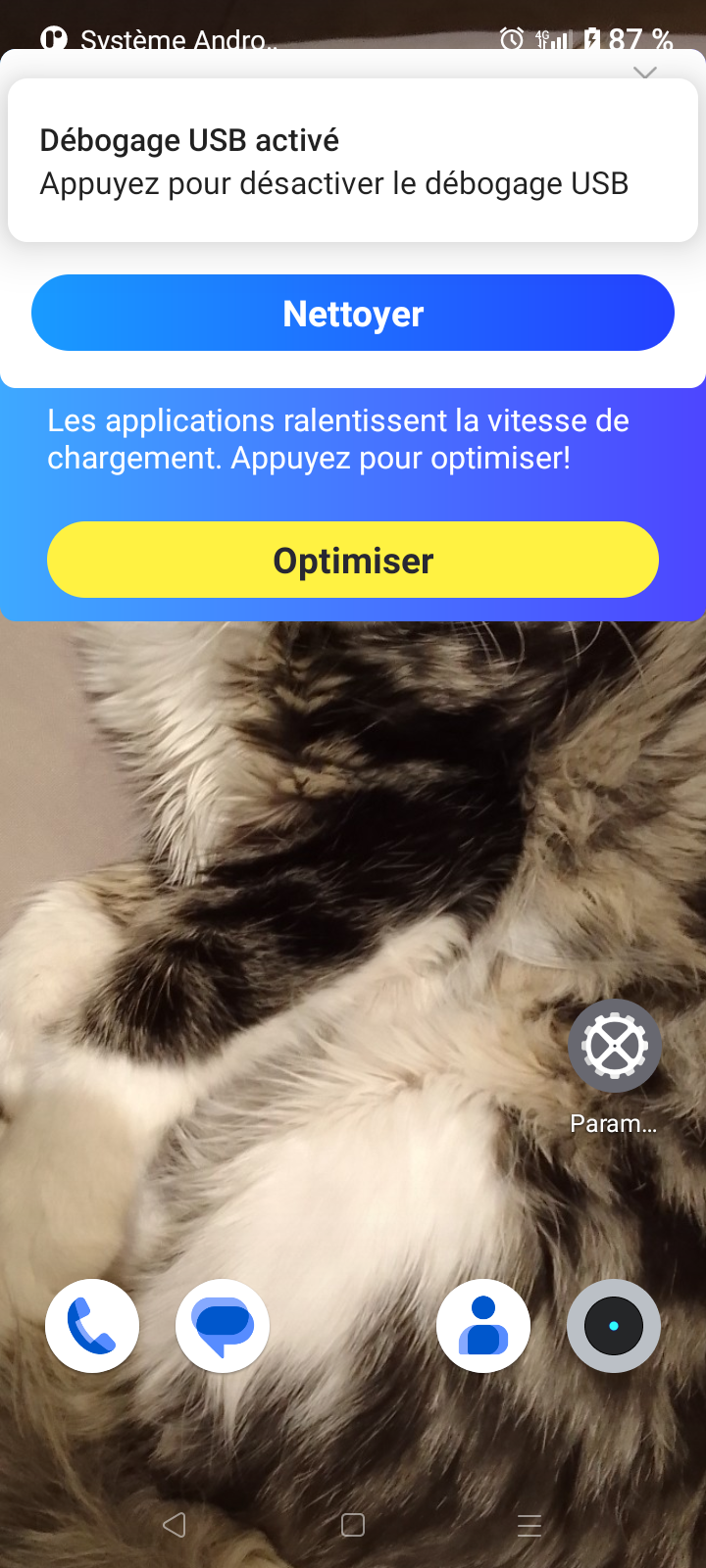Screen dimensions: 706x1568
Task: Launch the Phone dialer app
Action: coord(92,1326)
